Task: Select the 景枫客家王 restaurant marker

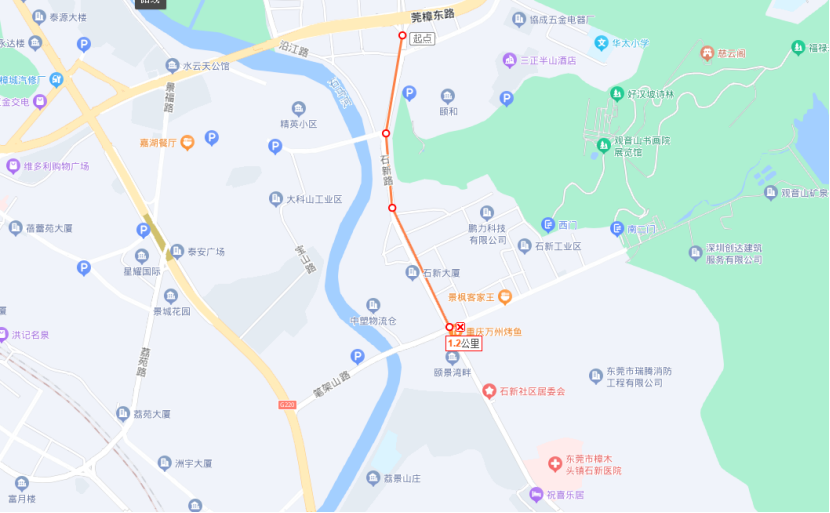Action: point(505,296)
